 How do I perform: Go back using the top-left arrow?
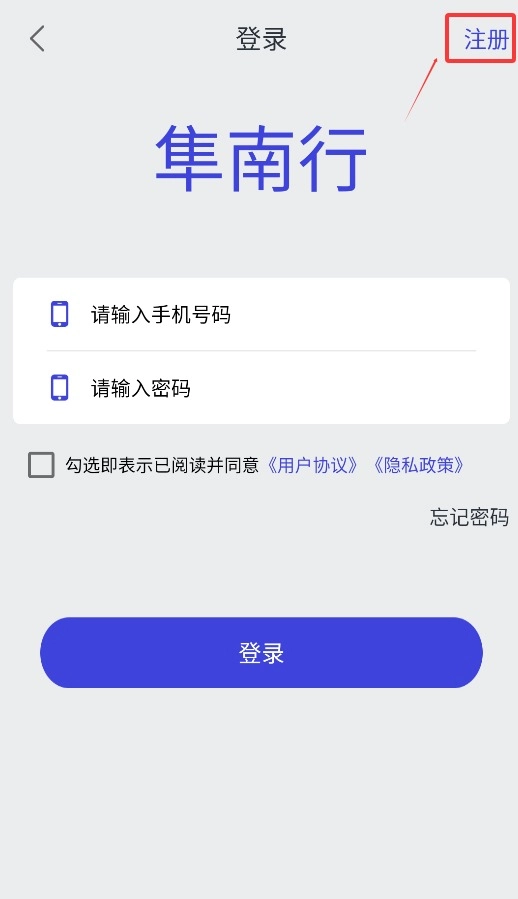coord(37,39)
